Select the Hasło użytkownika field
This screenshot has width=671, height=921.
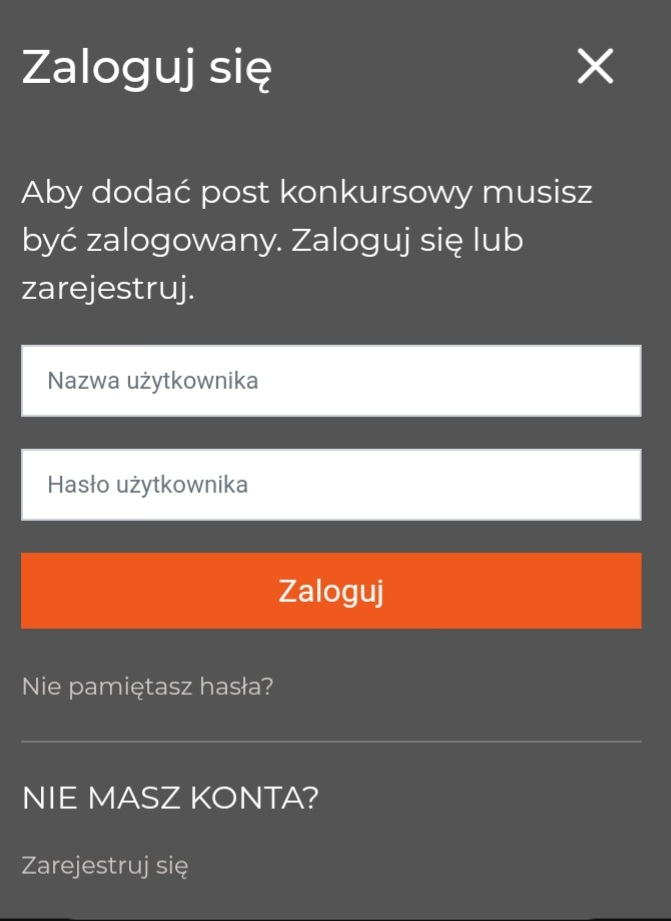pyautogui.click(x=331, y=485)
